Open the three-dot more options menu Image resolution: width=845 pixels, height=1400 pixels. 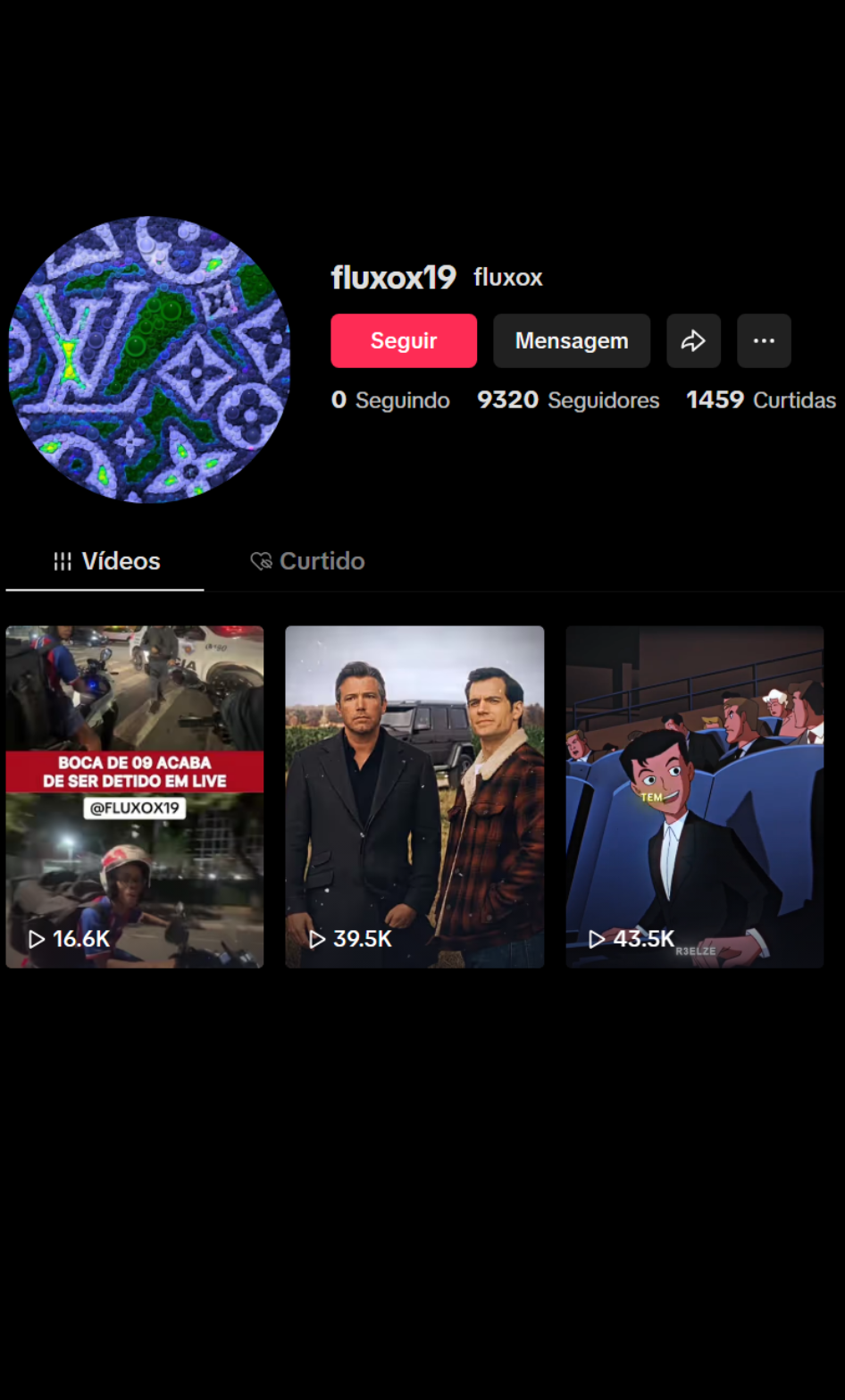764,340
